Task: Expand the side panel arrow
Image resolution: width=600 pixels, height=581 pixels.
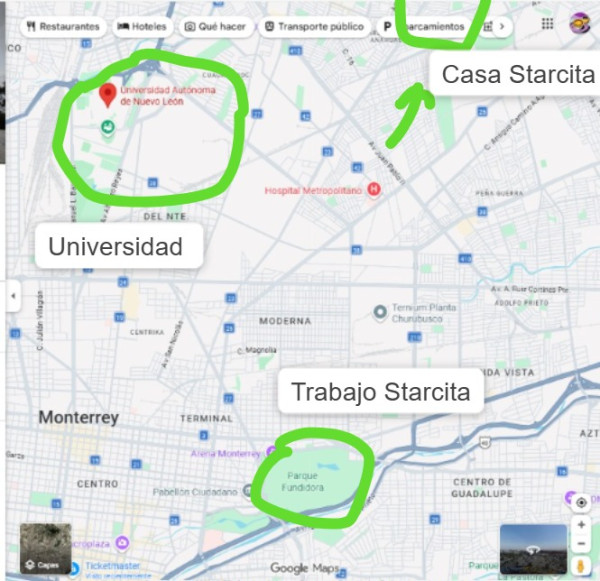Action: [x=14, y=296]
